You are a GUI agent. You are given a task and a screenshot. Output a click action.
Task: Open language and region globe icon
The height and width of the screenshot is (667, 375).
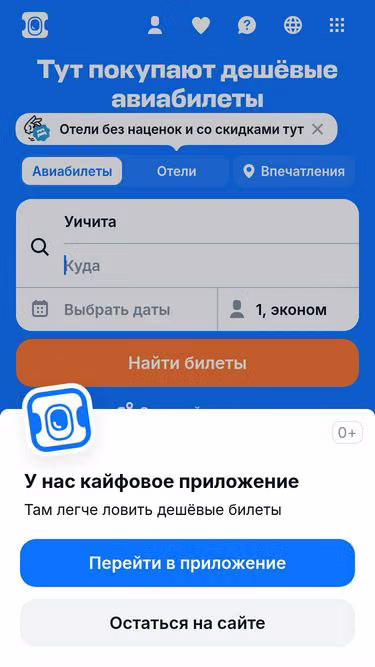coord(293,26)
